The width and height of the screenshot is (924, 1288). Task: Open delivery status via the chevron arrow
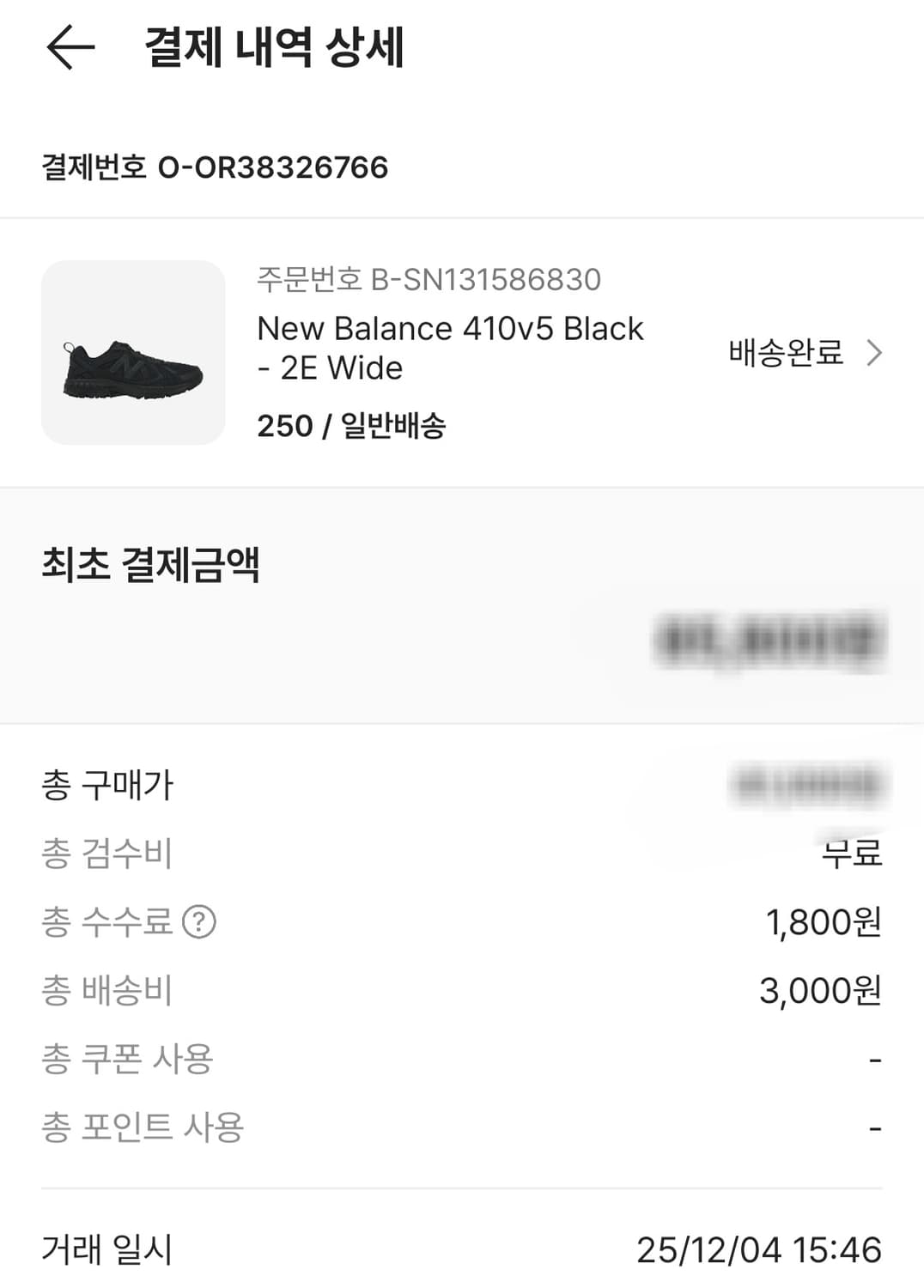pos(874,352)
